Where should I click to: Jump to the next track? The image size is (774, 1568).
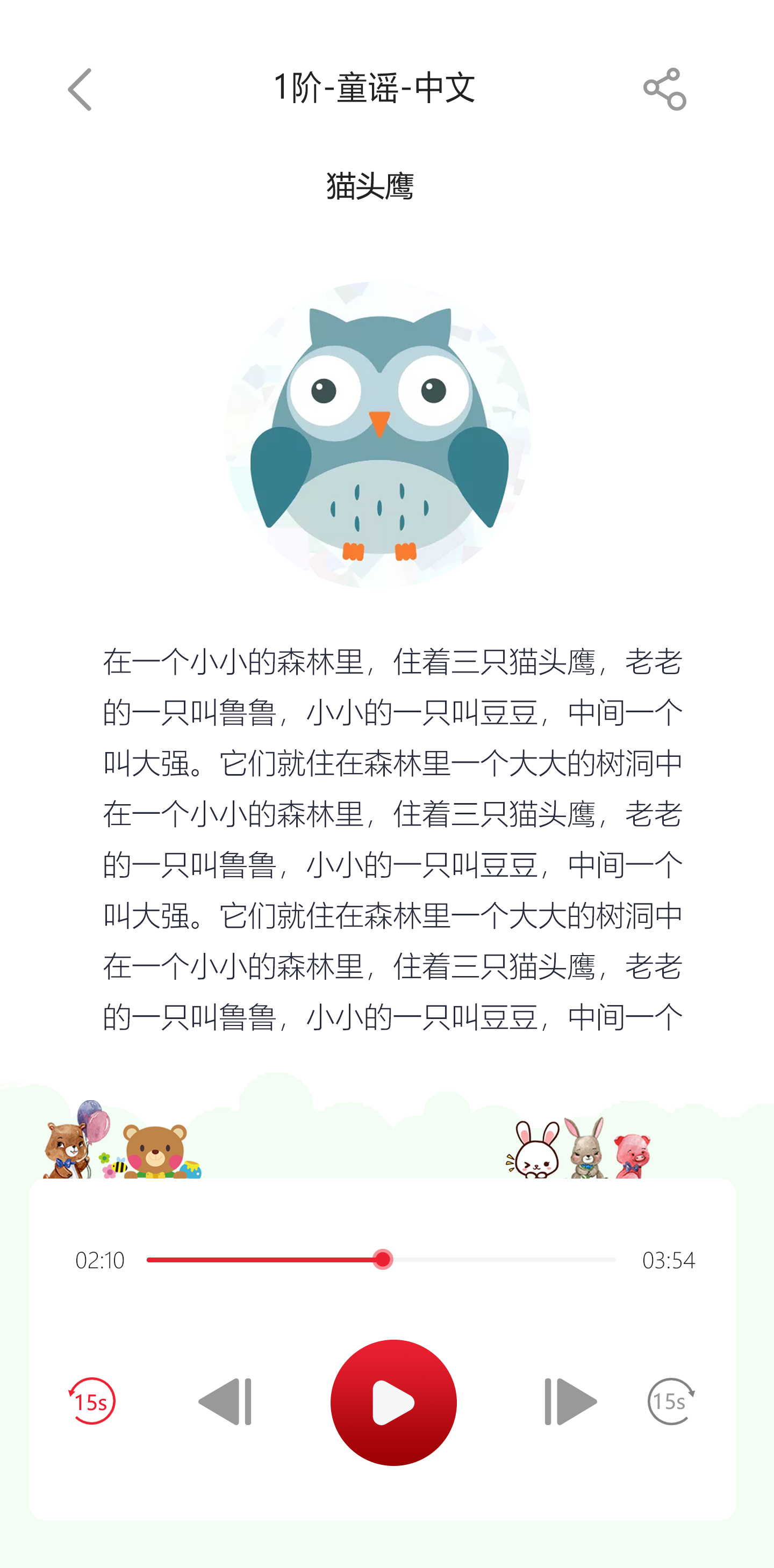(570, 1401)
